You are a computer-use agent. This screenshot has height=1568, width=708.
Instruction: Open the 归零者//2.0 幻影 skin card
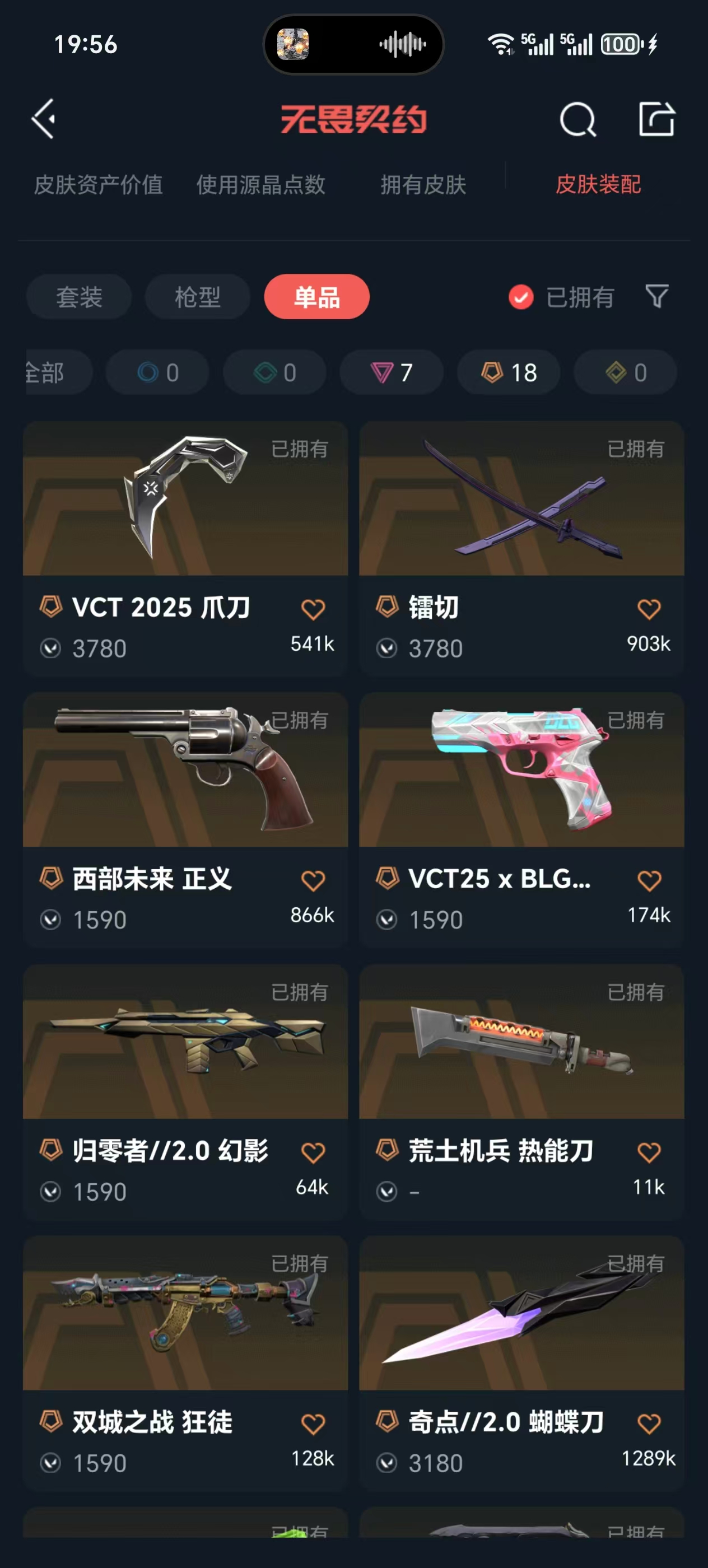[185, 1092]
